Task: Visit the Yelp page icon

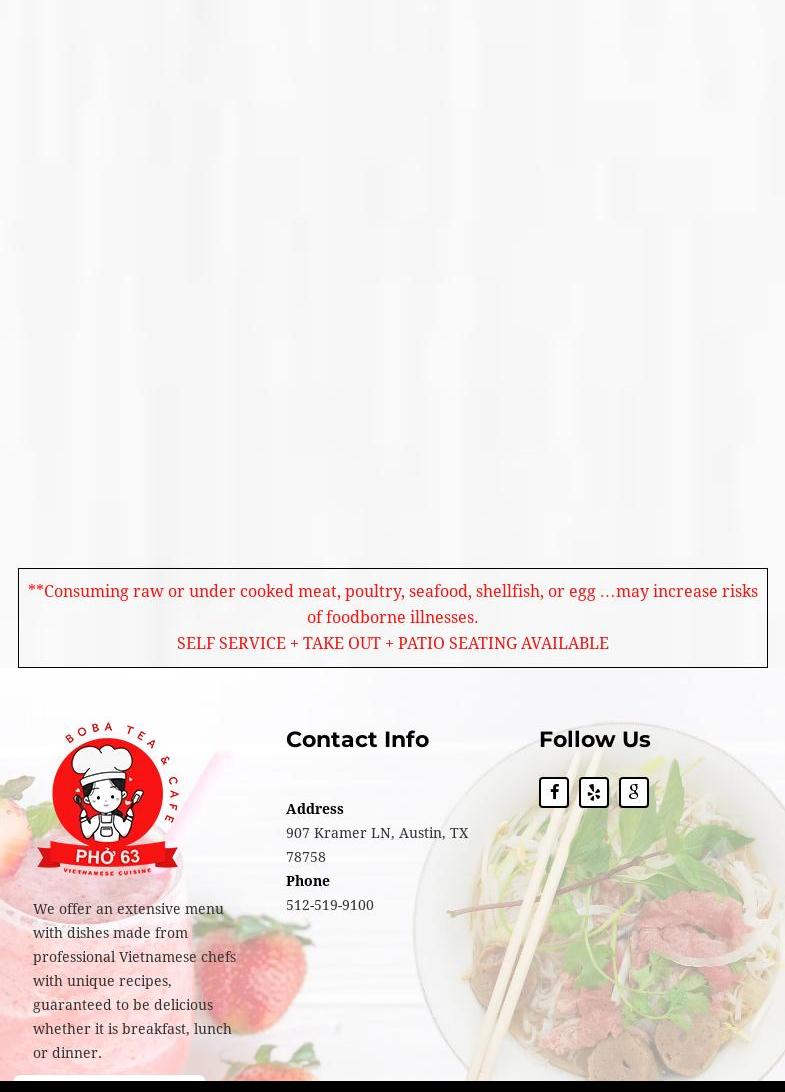Action: [x=594, y=792]
